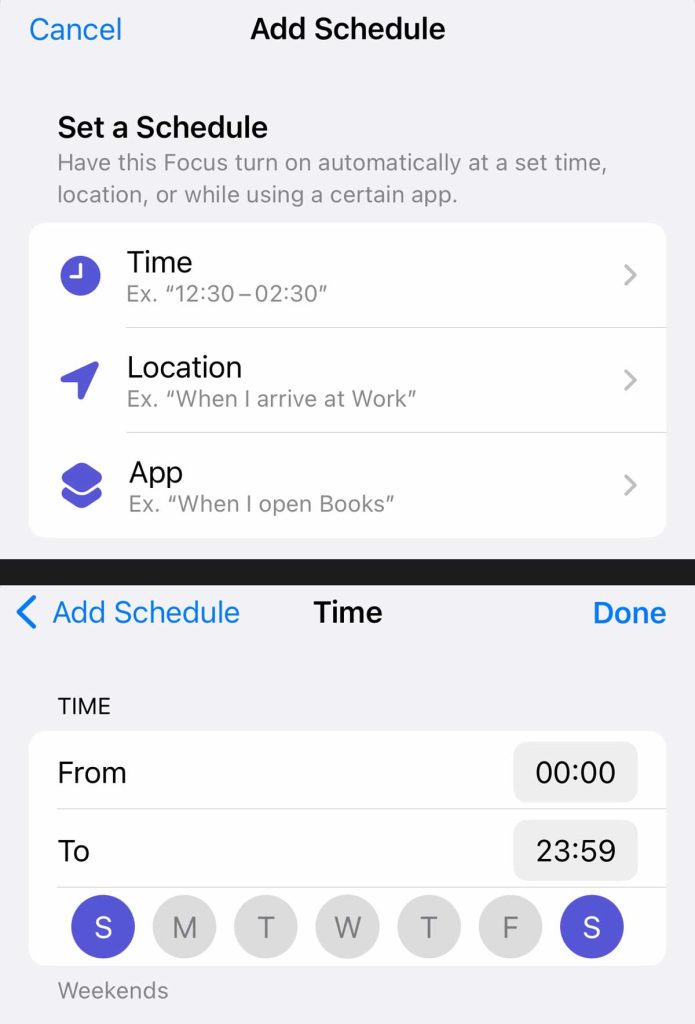The height and width of the screenshot is (1024, 695).
Task: Edit the To time 23:59
Action: (x=575, y=851)
